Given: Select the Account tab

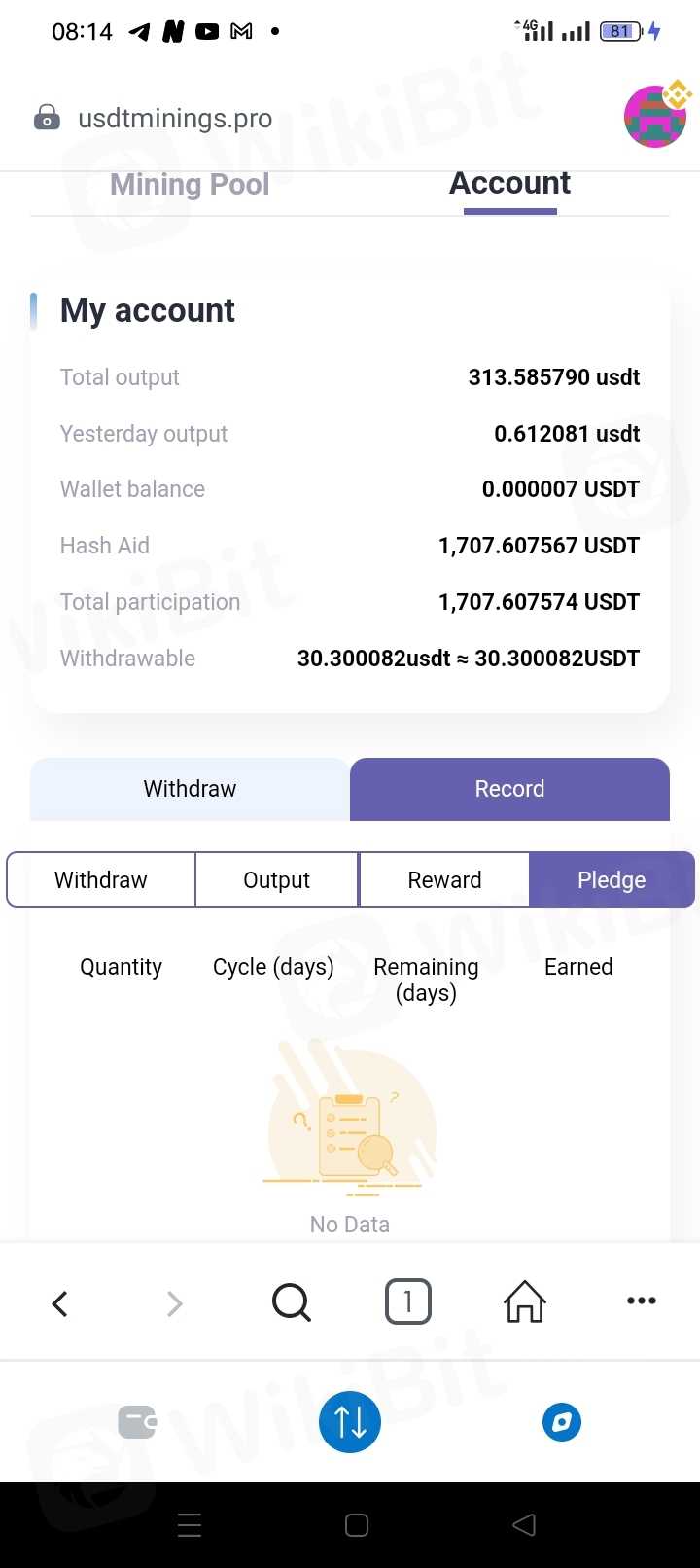Looking at the screenshot, I should [x=509, y=184].
